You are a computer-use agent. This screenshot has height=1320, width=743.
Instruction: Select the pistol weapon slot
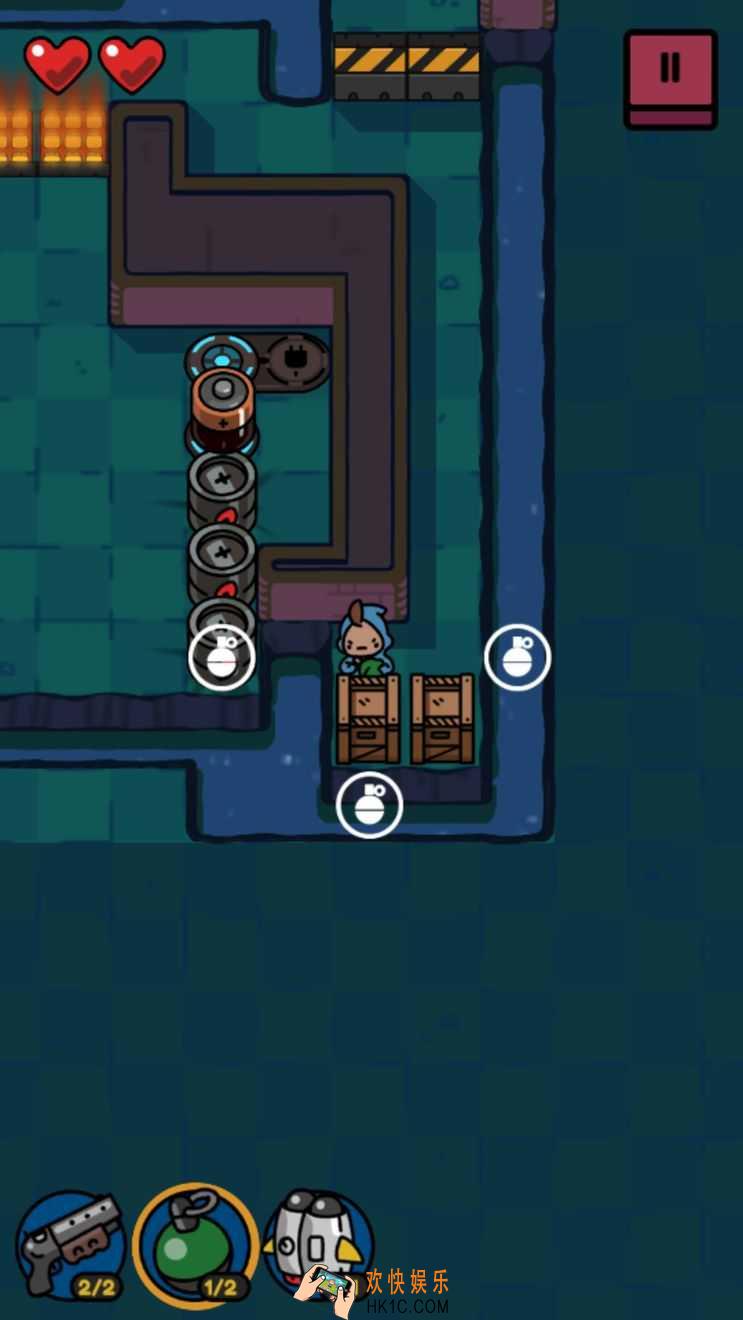[x=71, y=1245]
